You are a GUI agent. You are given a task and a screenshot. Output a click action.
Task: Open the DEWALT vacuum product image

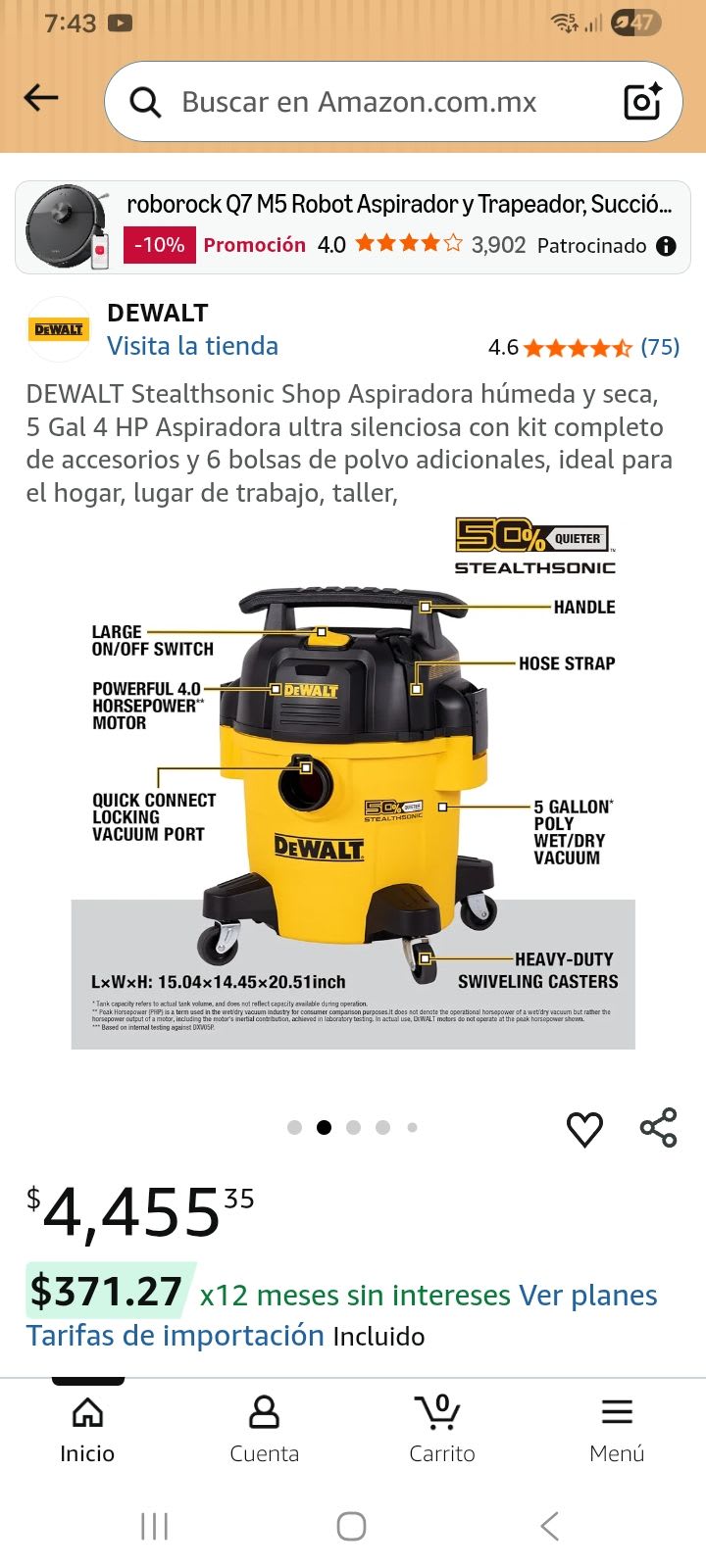point(353,784)
